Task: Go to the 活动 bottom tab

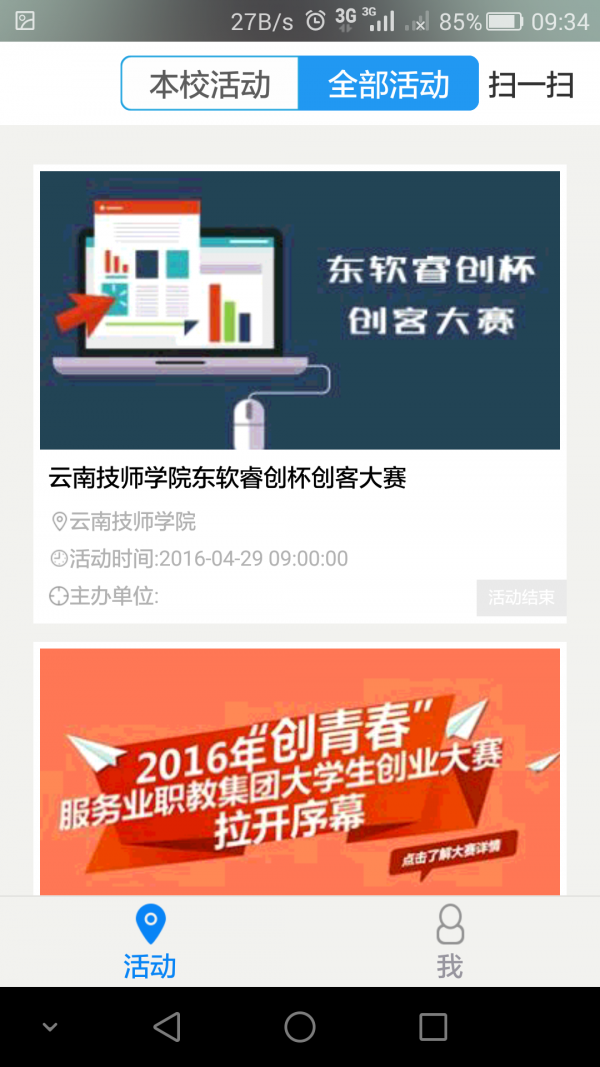Action: tap(150, 941)
